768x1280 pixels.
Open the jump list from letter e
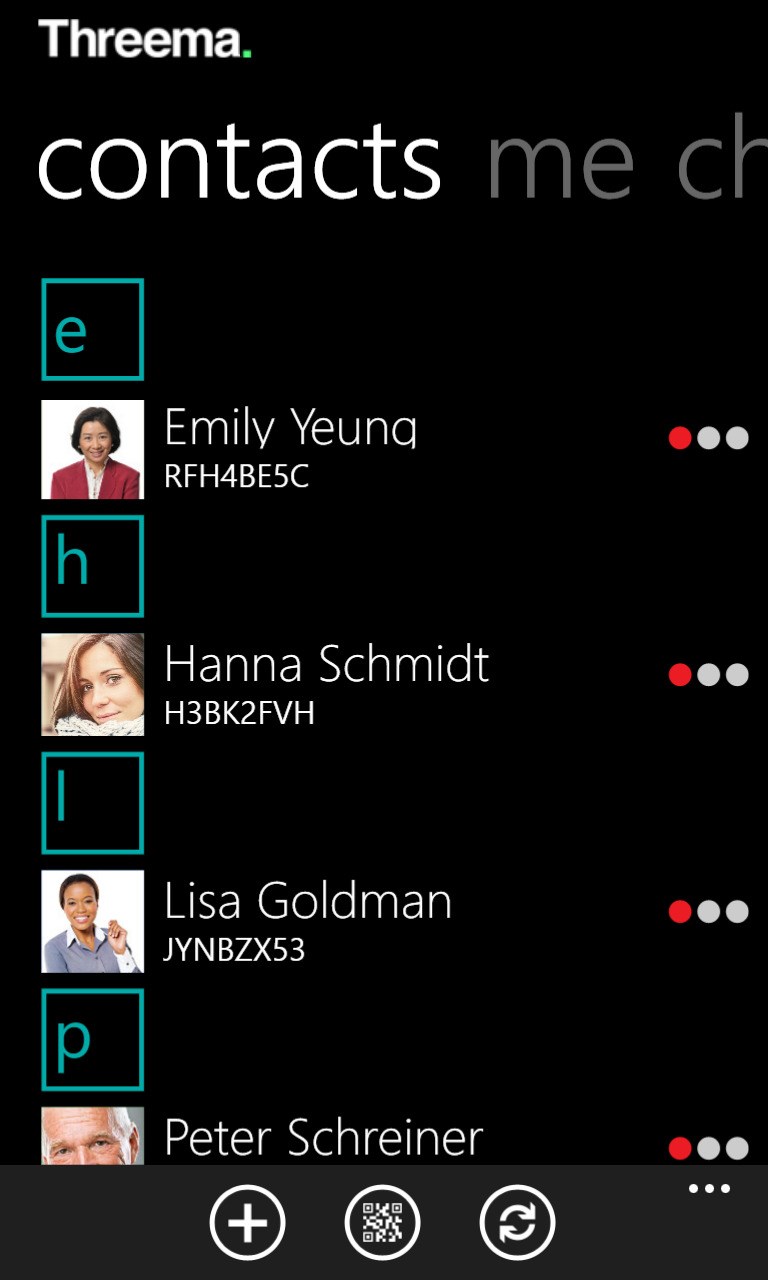click(x=92, y=330)
